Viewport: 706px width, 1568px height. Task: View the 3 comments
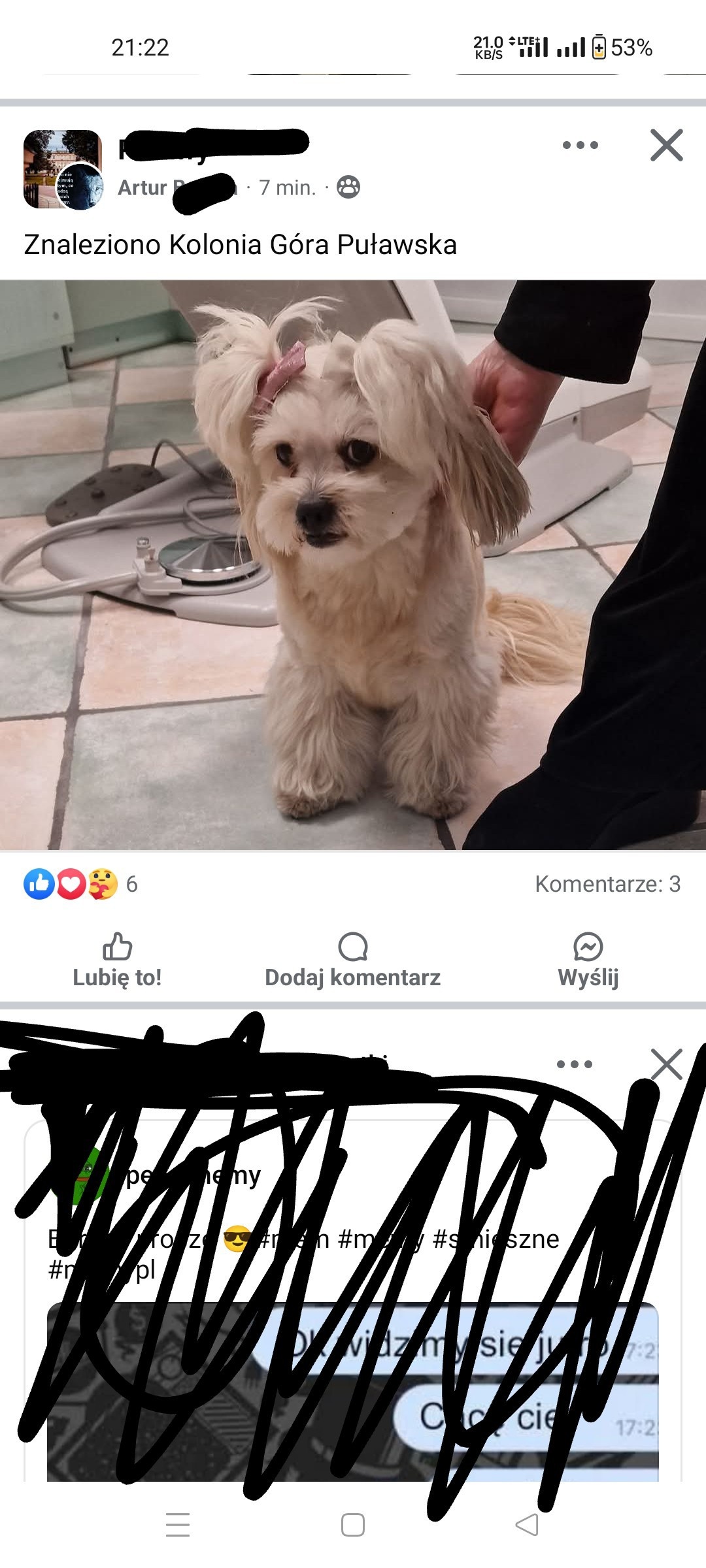click(x=607, y=884)
